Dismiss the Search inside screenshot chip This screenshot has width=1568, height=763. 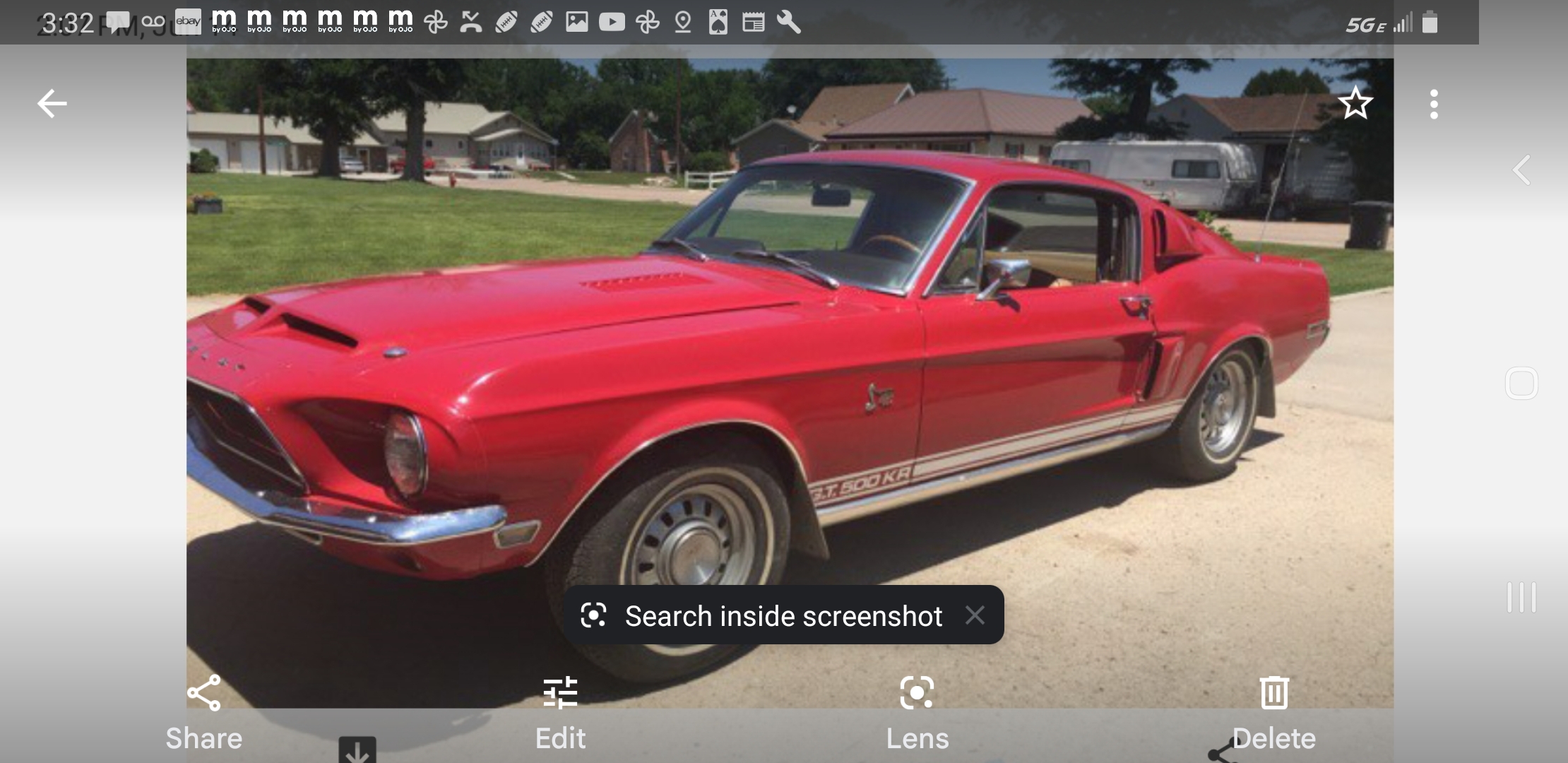[975, 615]
